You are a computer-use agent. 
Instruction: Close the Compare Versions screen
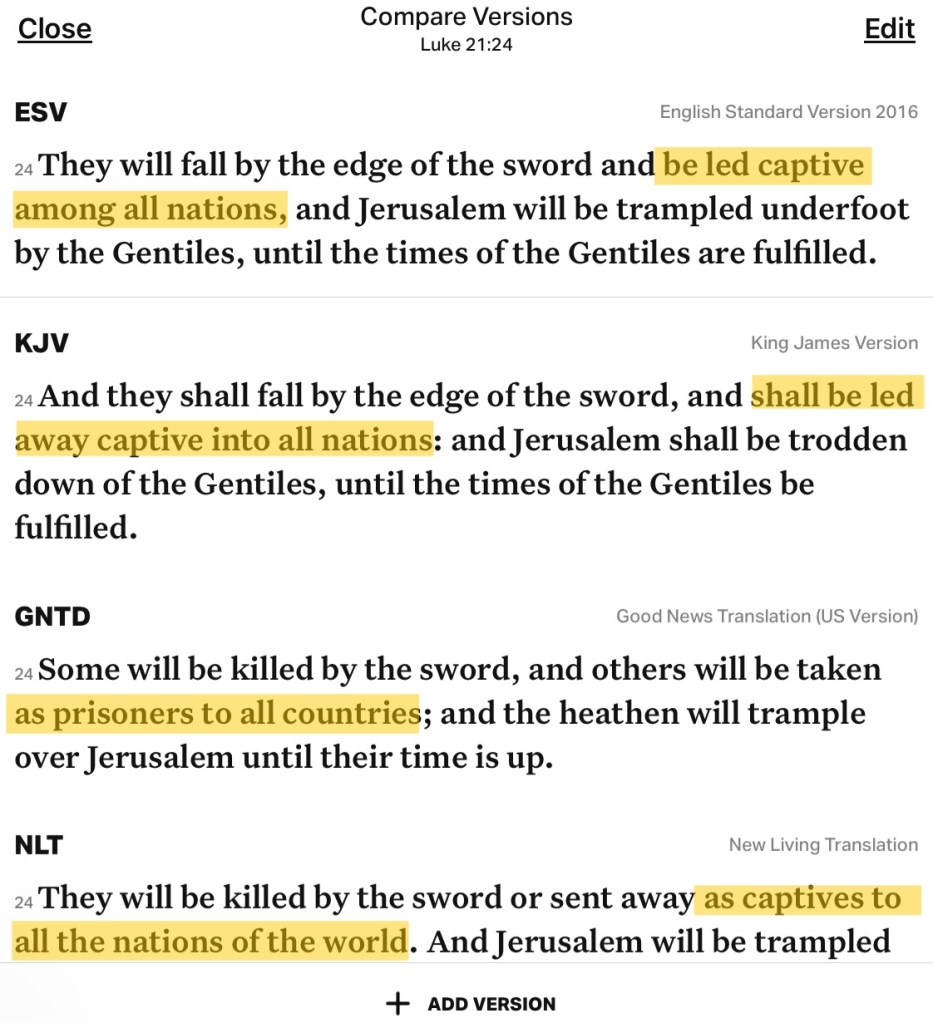tap(55, 30)
